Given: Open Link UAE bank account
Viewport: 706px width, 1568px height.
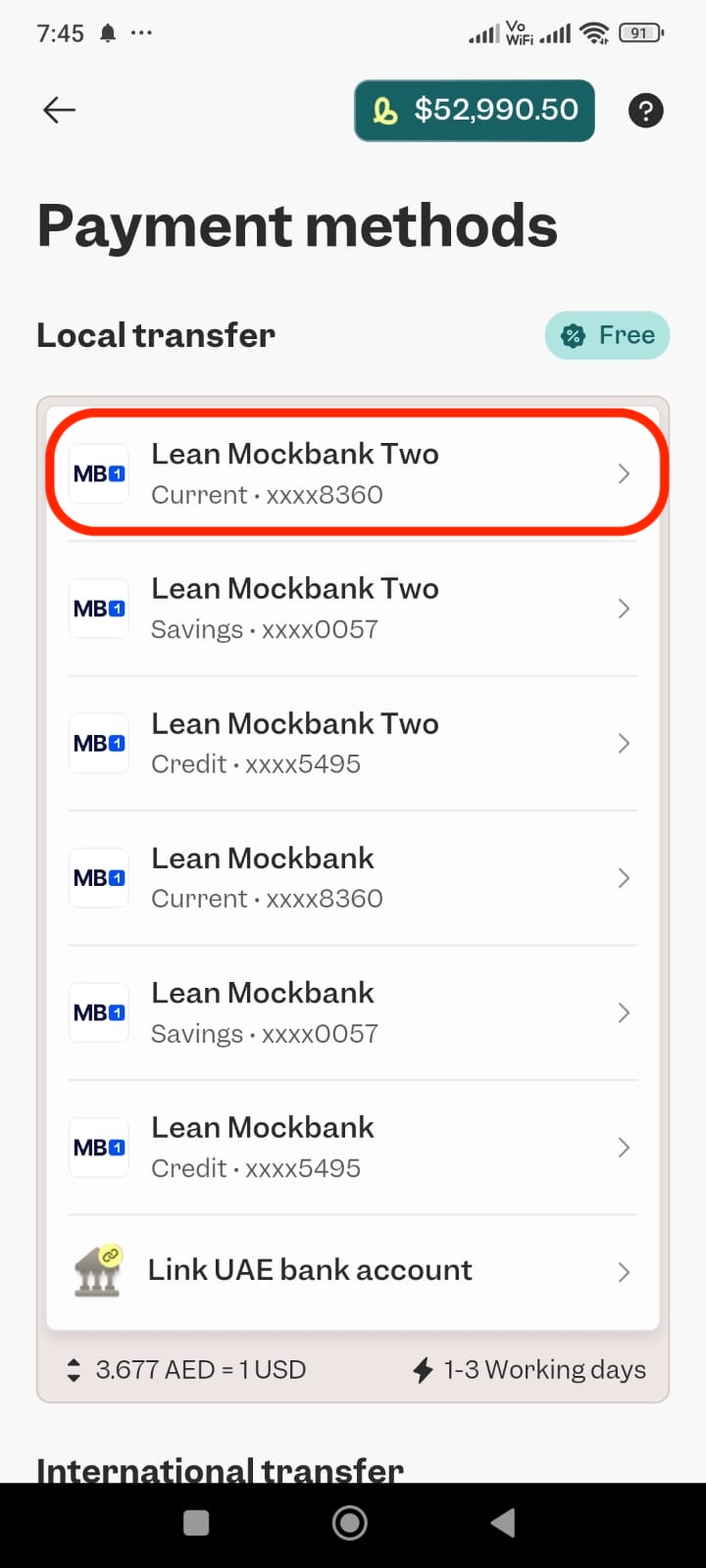Looking at the screenshot, I should point(353,1271).
